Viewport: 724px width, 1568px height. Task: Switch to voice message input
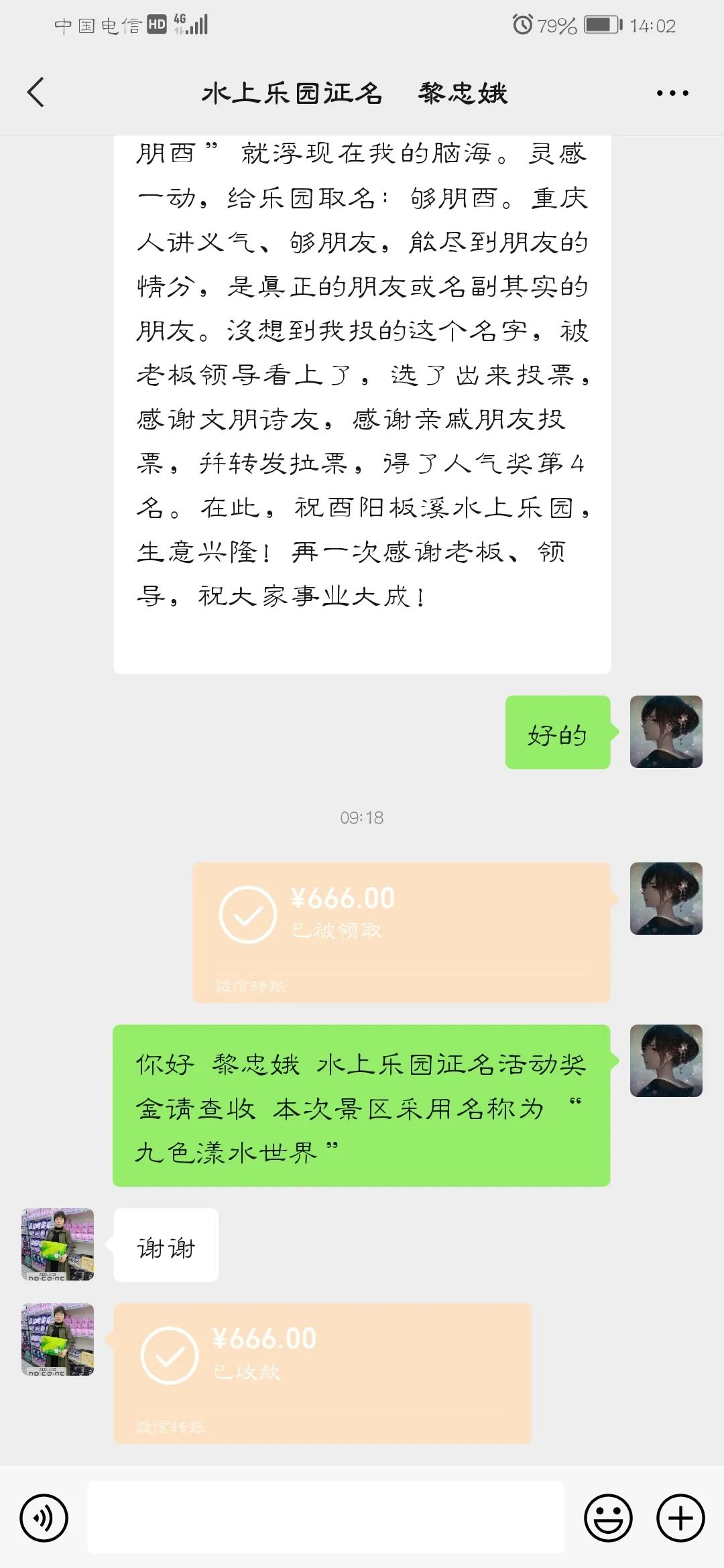44,1518
